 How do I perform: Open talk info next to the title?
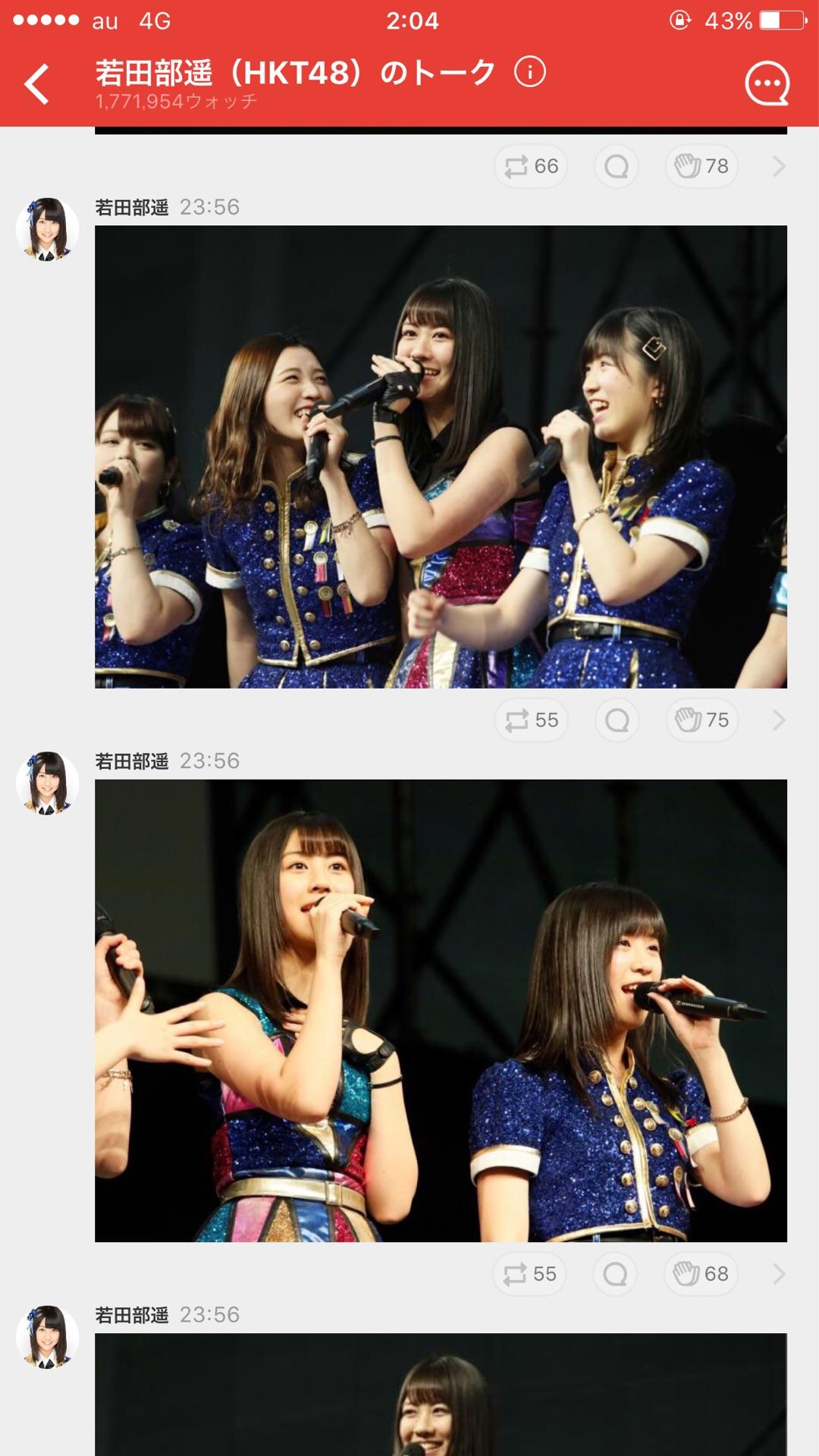529,73
